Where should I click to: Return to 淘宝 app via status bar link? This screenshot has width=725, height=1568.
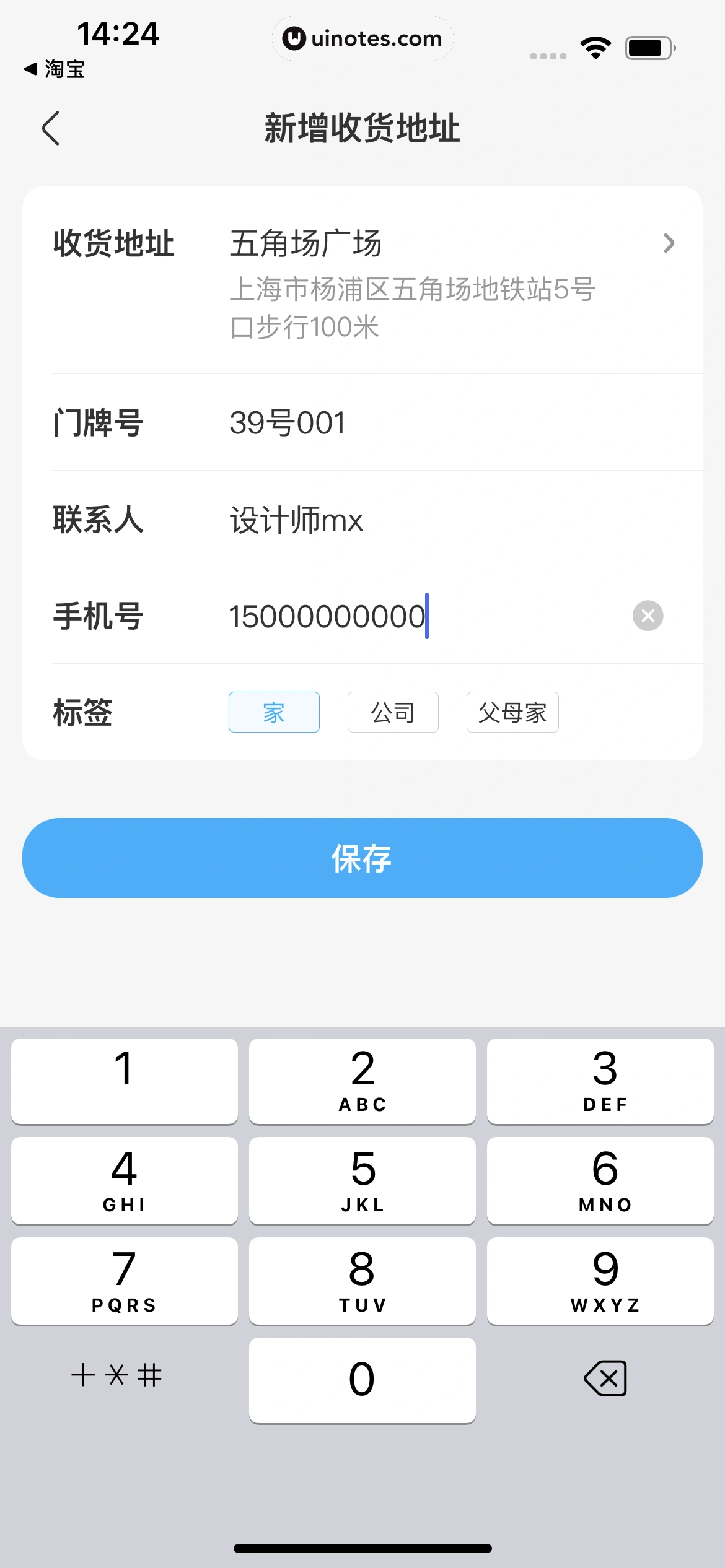(55, 69)
